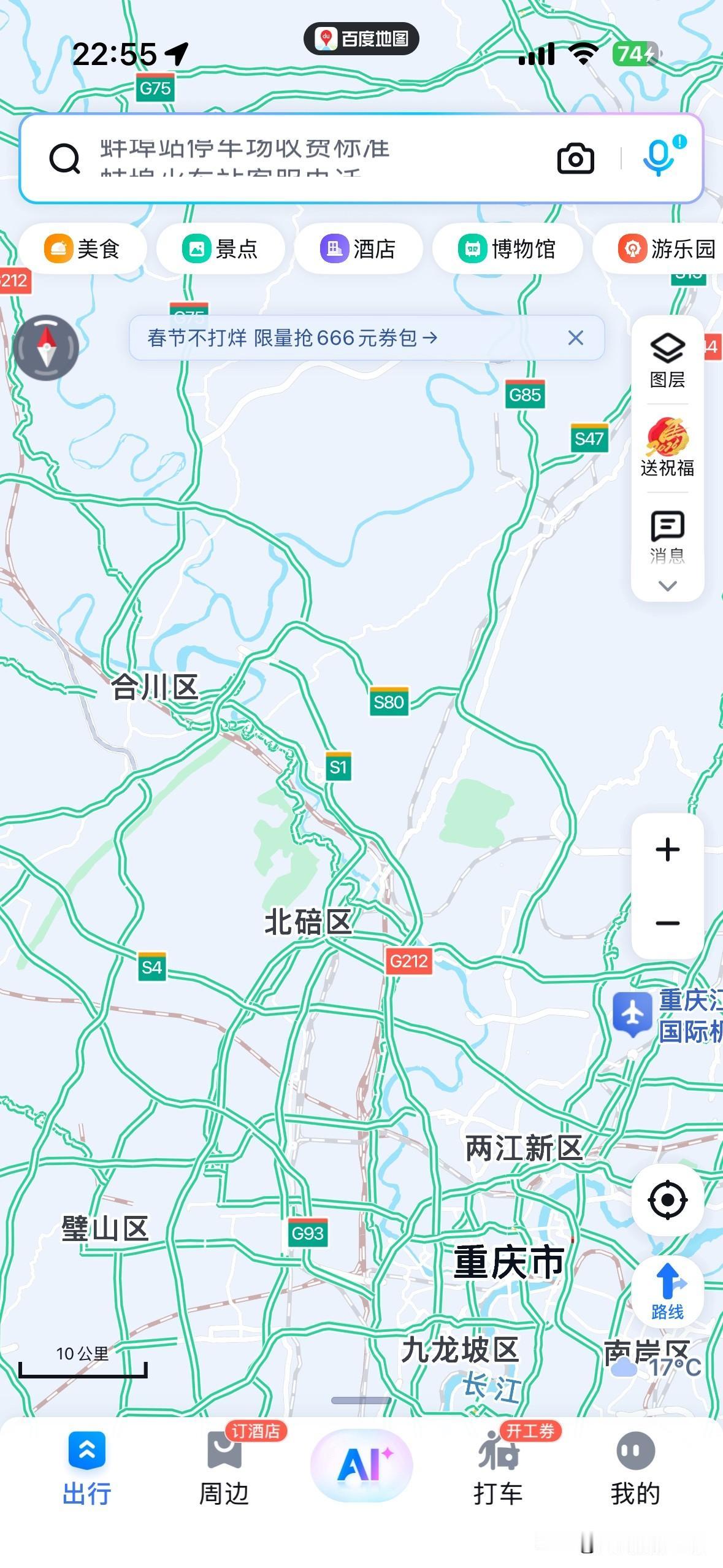This screenshot has width=723, height=1568.
Task: Switch to the 周边 tab
Action: coord(224,1467)
